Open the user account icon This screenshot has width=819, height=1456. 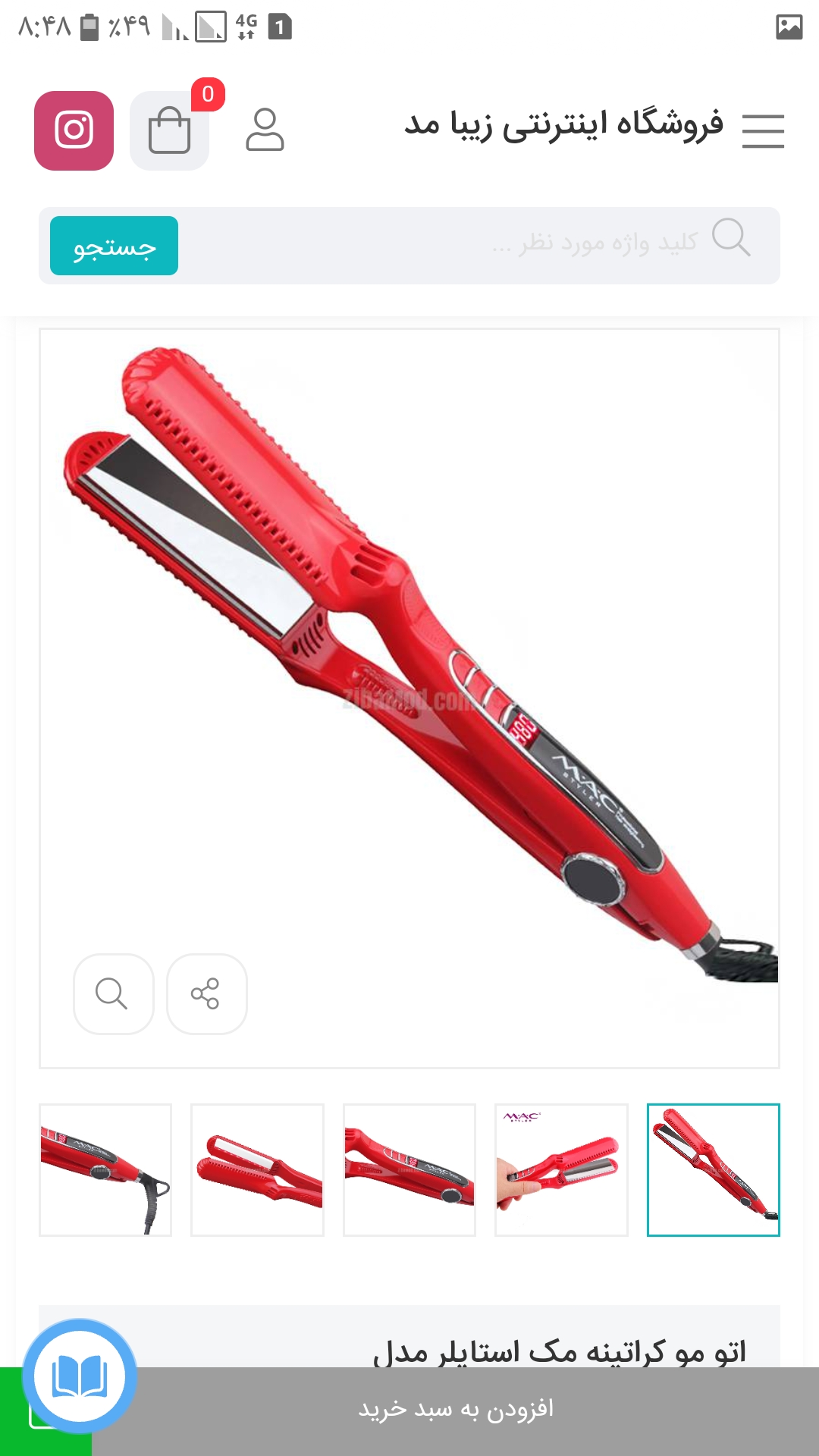[x=265, y=130]
